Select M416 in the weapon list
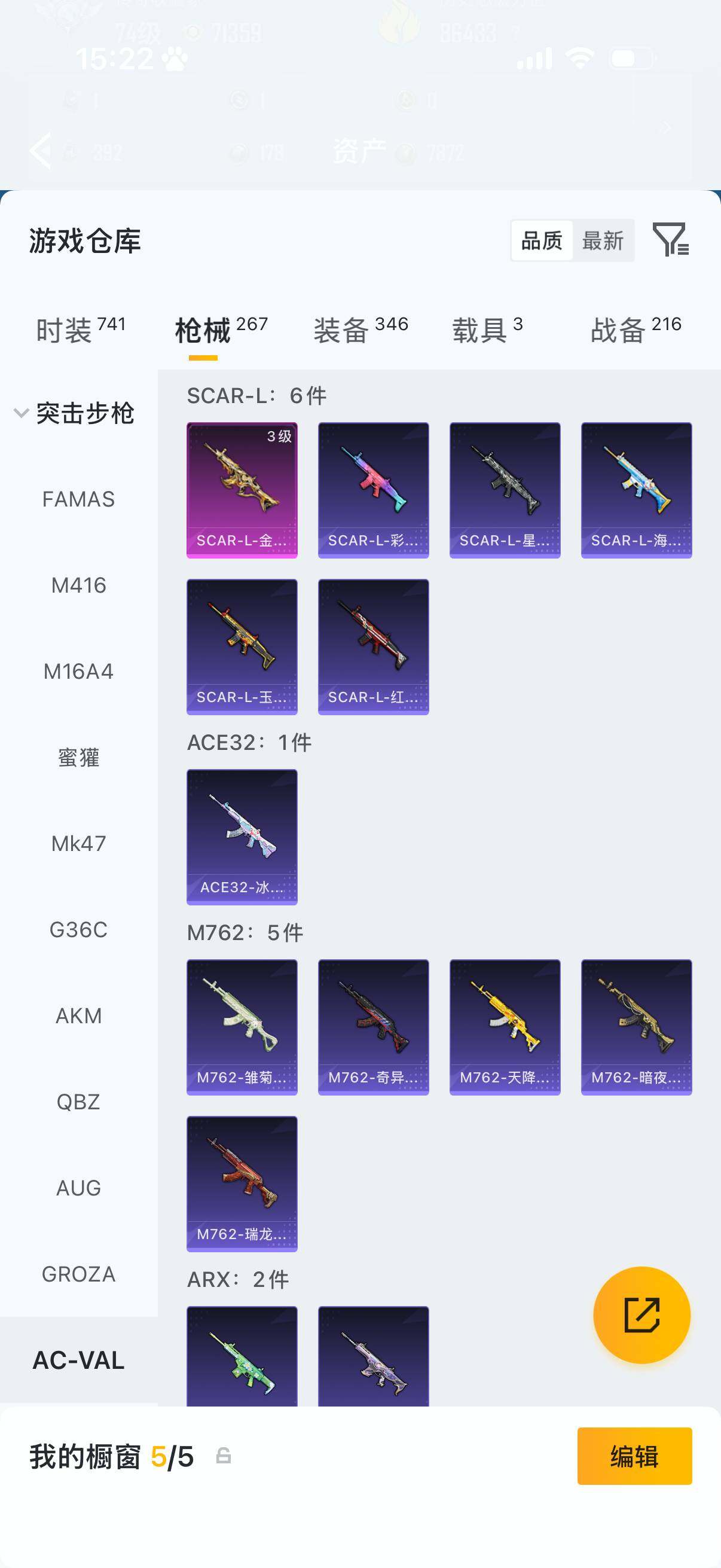The image size is (721, 1568). click(78, 585)
